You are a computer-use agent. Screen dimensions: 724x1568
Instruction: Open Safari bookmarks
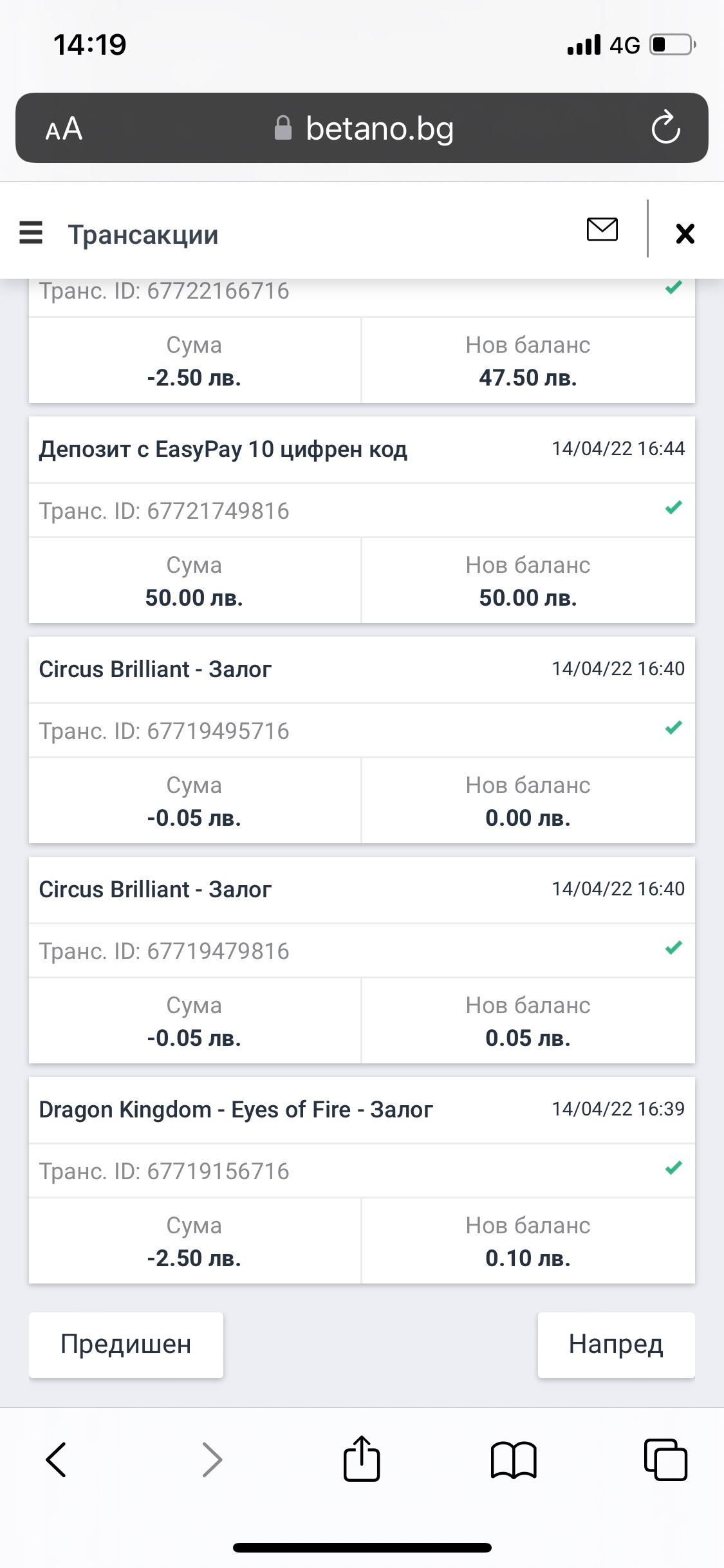click(x=513, y=1459)
